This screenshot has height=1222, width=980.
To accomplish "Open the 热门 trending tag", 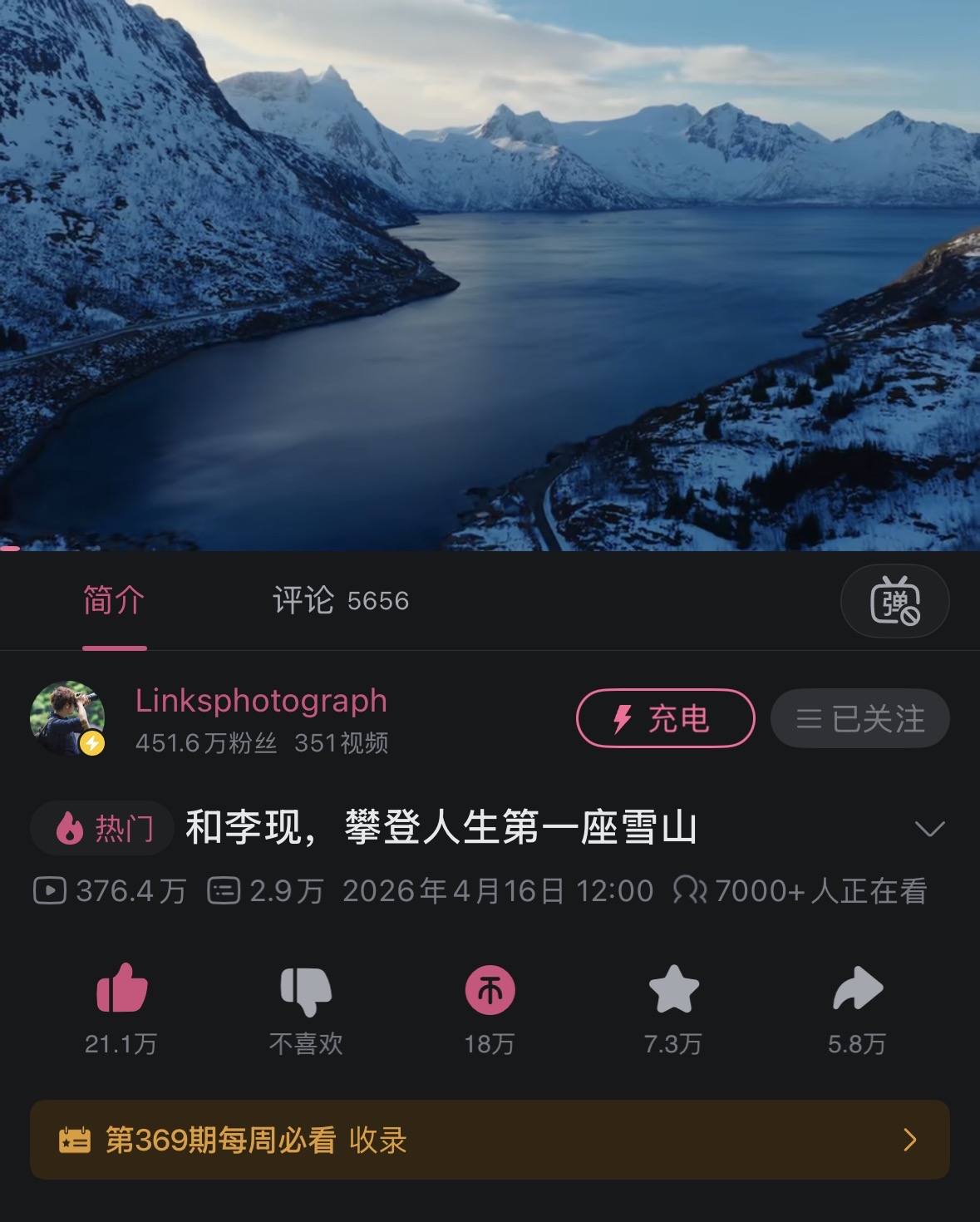I will tap(102, 829).
